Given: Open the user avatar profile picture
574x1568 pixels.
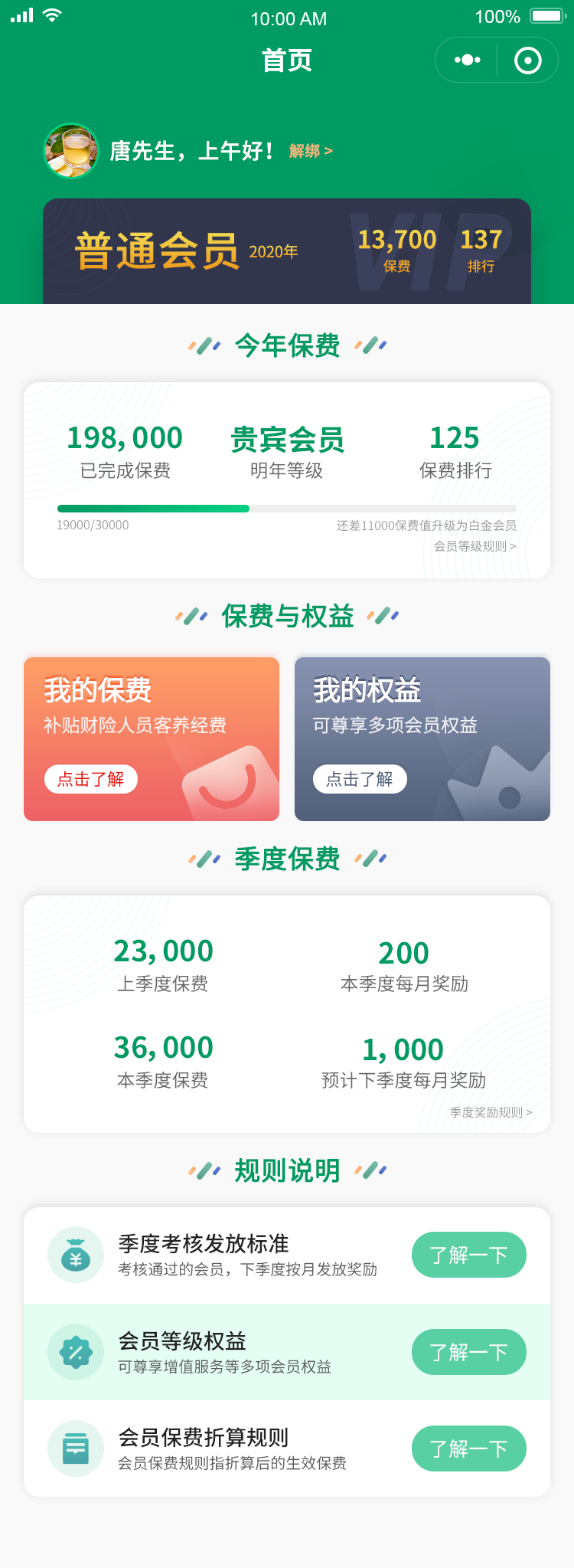Looking at the screenshot, I should click(x=71, y=151).
